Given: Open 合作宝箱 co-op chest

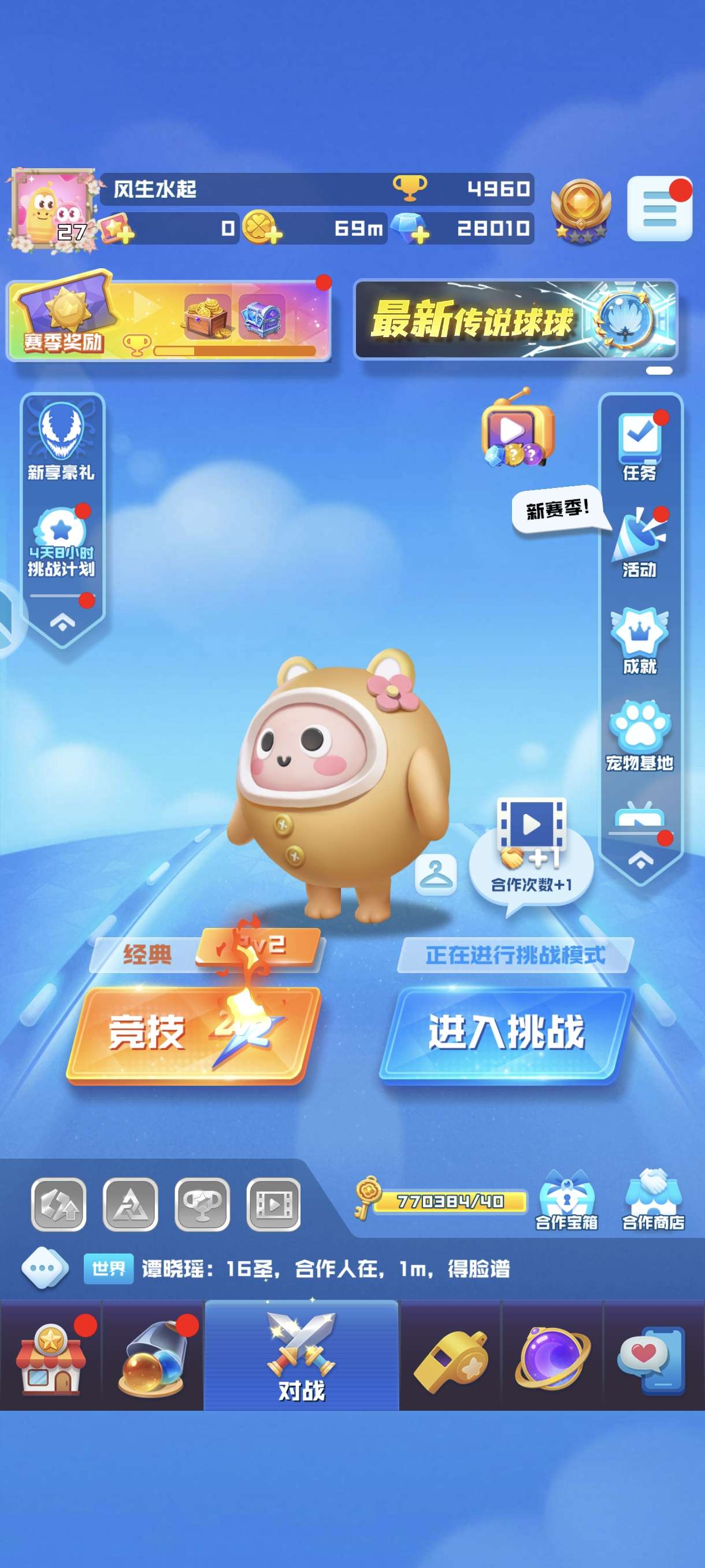Looking at the screenshot, I should (x=566, y=1200).
